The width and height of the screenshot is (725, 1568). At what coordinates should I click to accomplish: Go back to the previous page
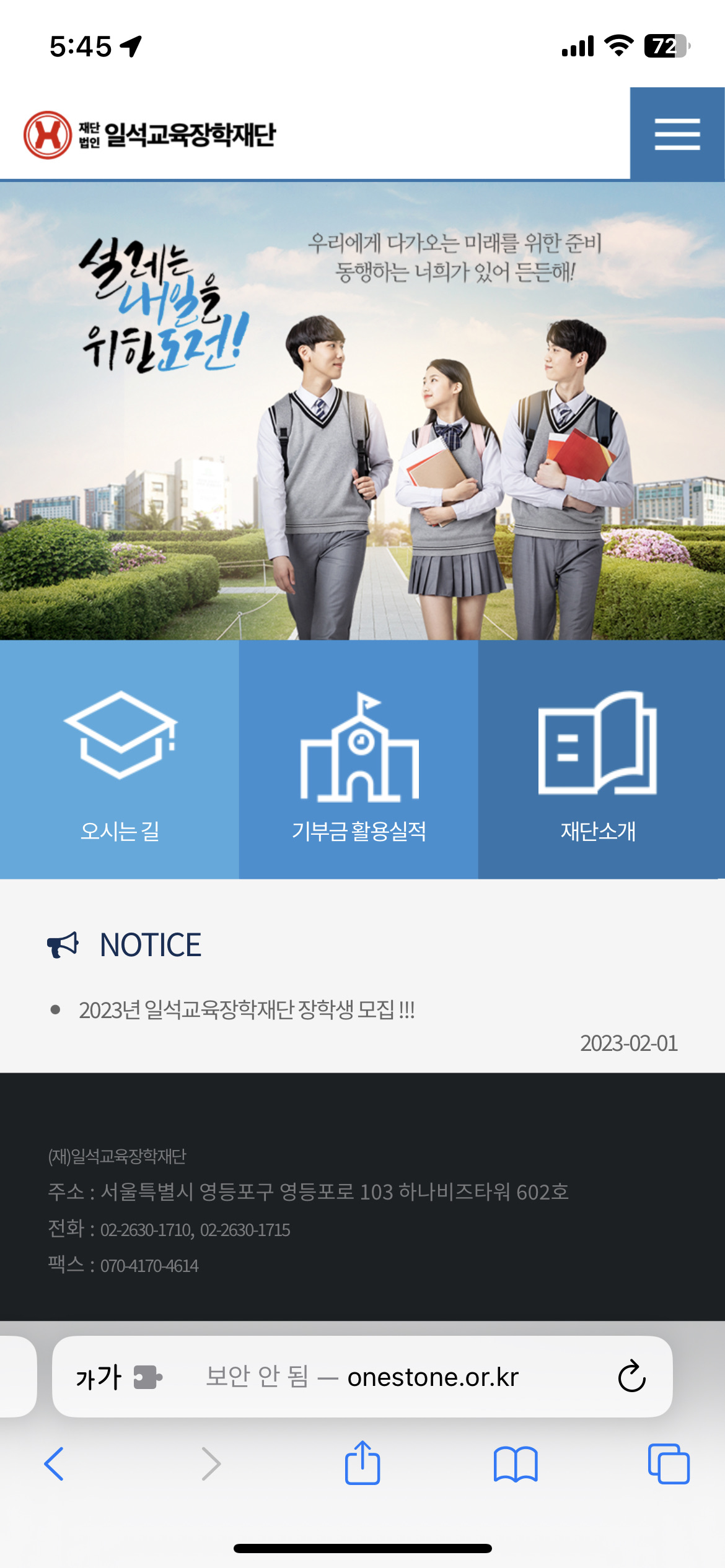[x=54, y=1464]
